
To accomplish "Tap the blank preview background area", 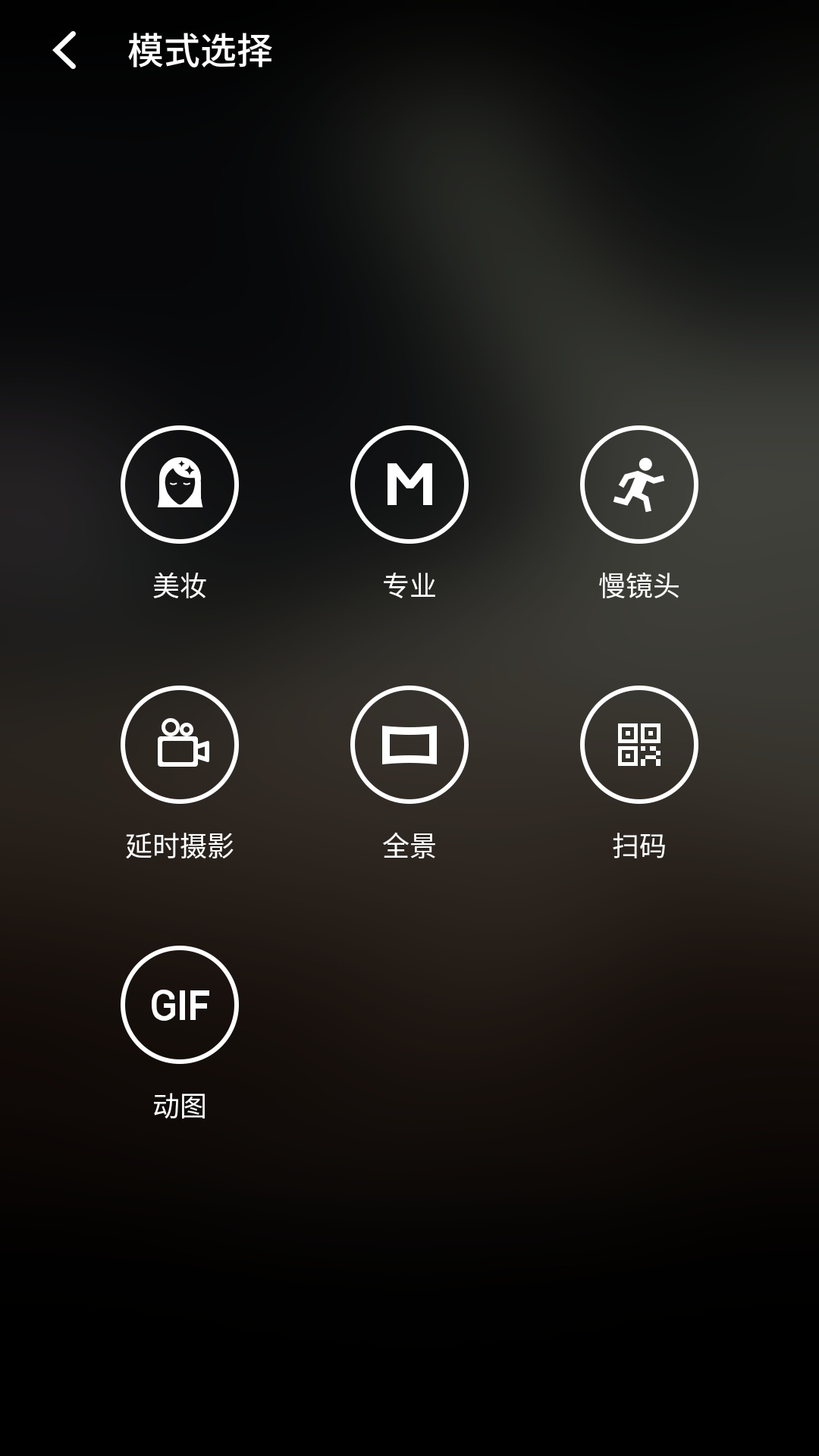I will tap(409, 1289).
